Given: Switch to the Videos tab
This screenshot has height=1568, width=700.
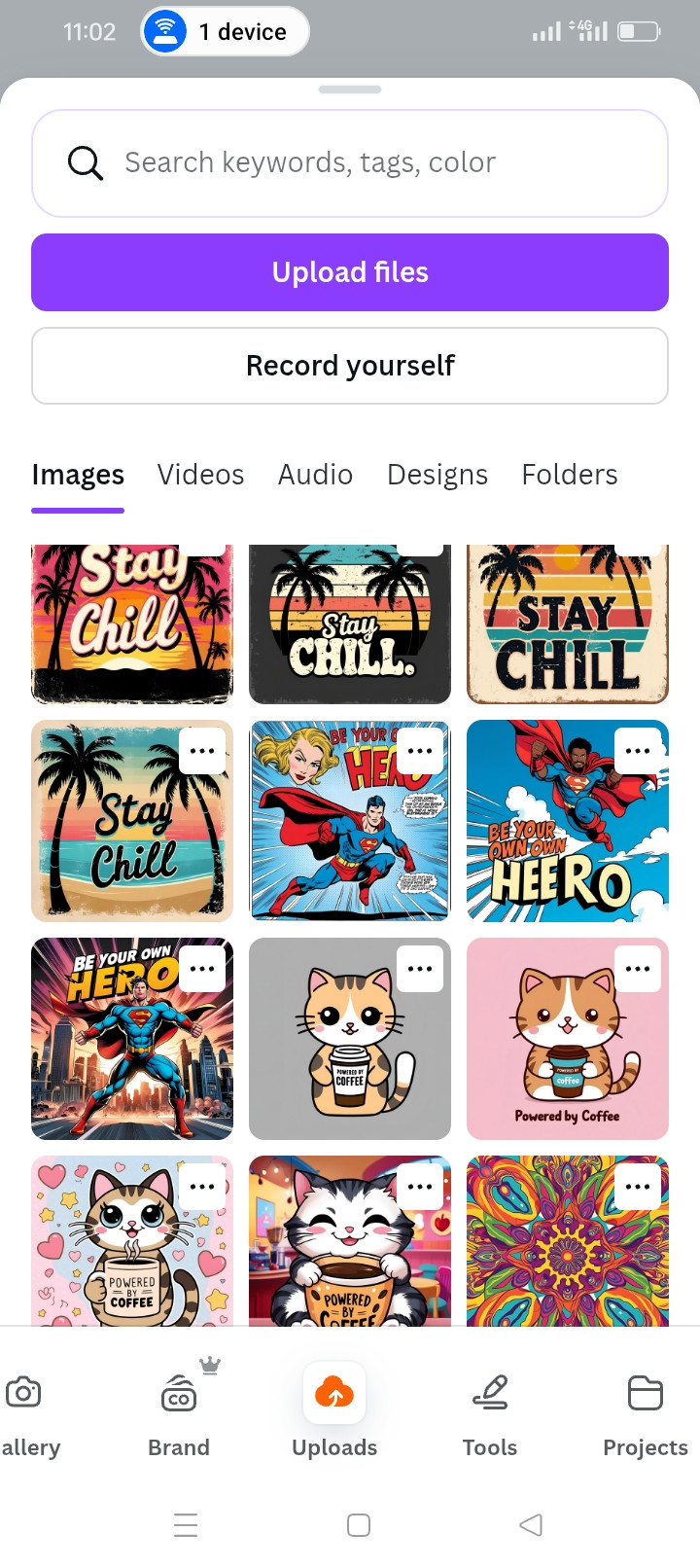Looking at the screenshot, I should (200, 475).
